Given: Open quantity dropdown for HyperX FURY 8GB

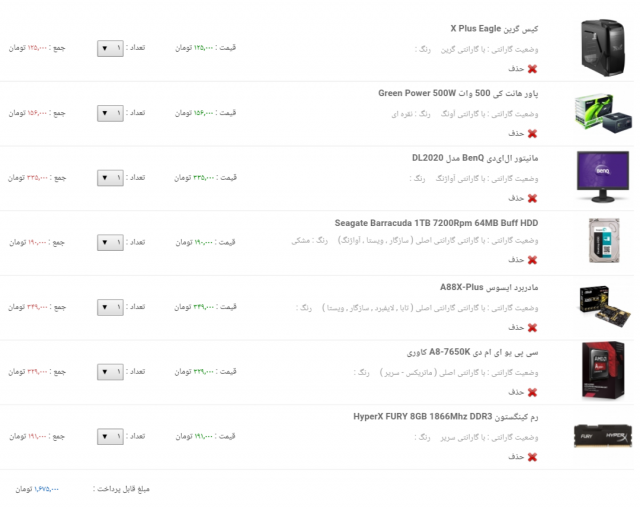Looking at the screenshot, I should click(110, 436).
